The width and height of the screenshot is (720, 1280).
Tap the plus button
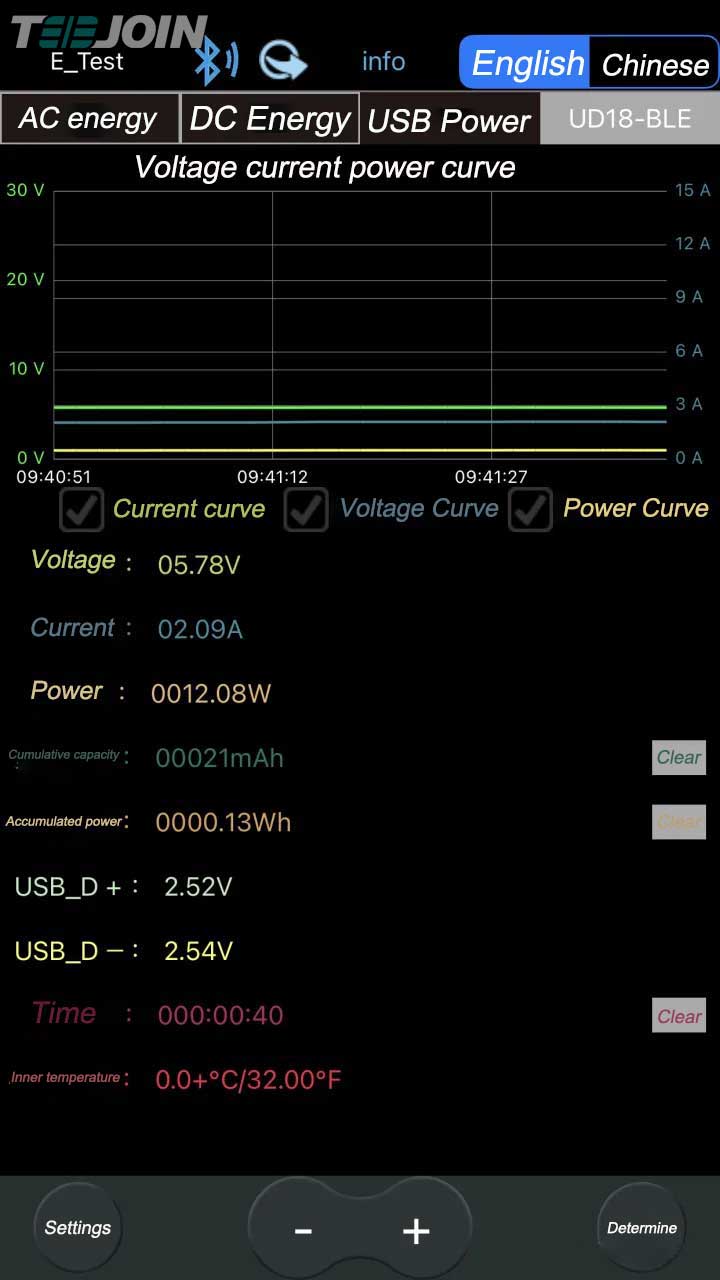click(416, 1230)
